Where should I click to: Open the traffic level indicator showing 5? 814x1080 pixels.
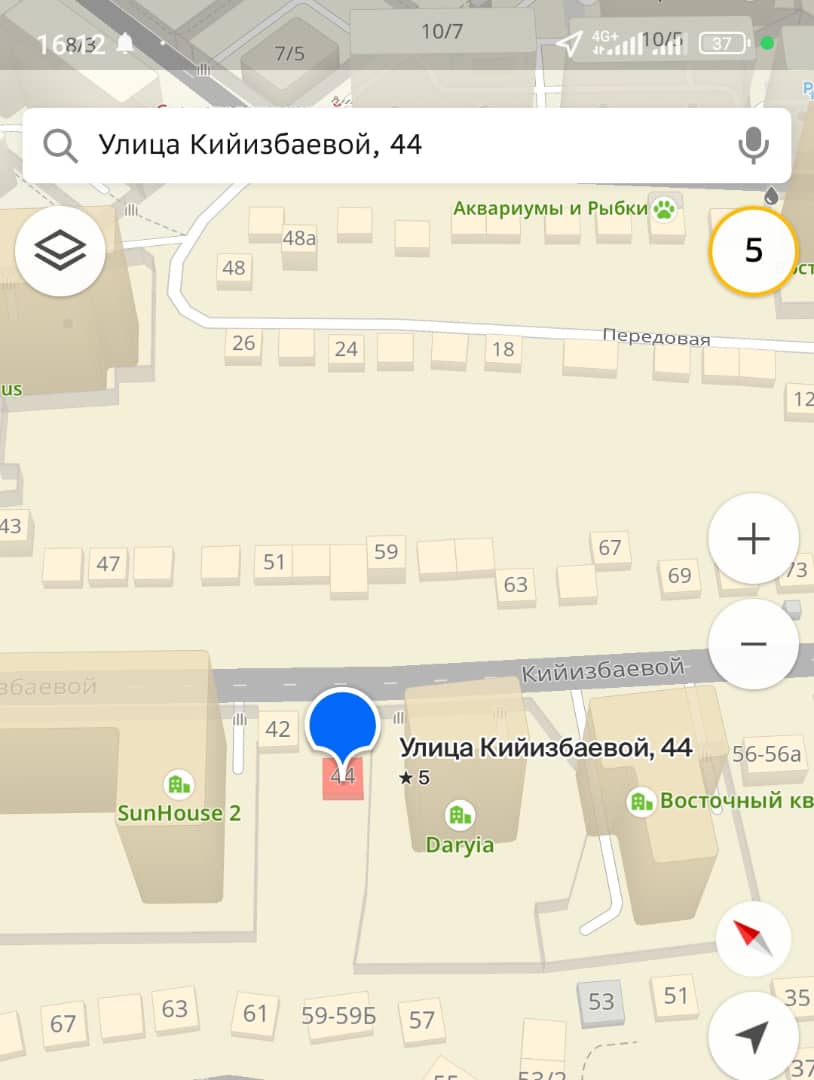[x=753, y=250]
